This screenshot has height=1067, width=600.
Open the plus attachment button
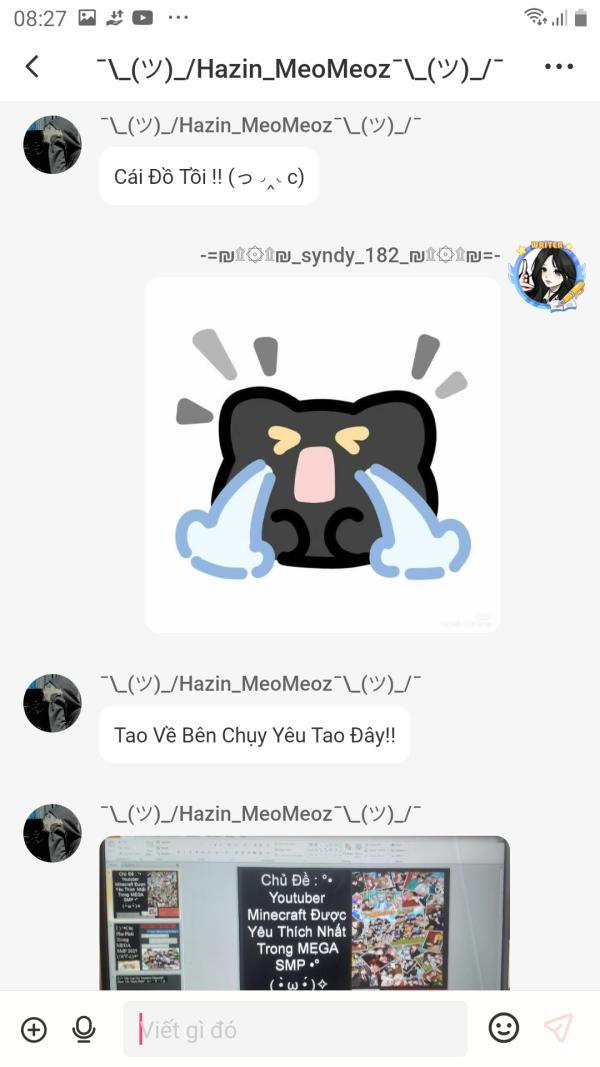pos(34,1029)
